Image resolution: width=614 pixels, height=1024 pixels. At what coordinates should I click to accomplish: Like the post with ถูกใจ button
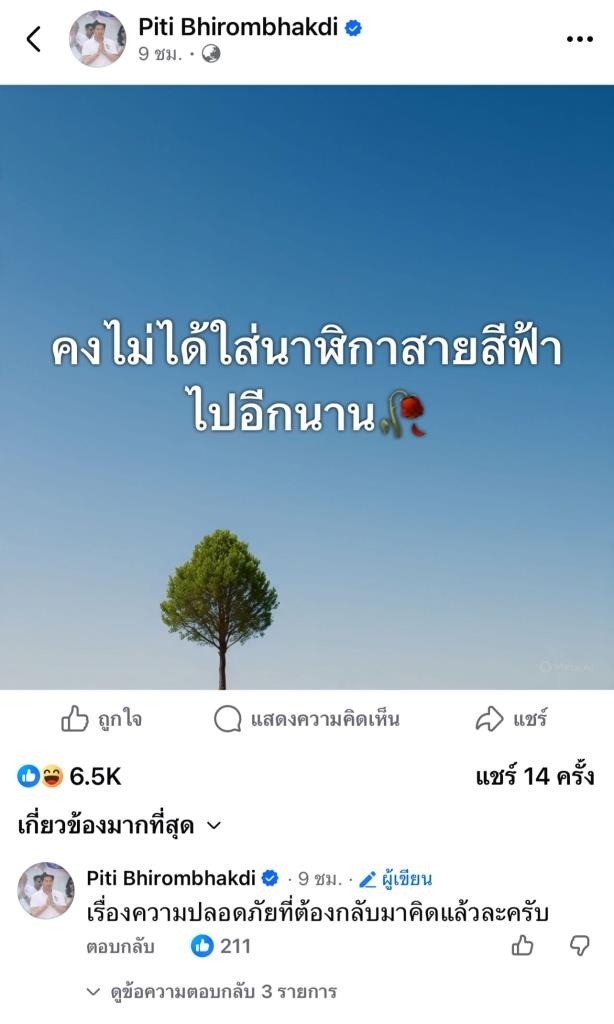101,719
